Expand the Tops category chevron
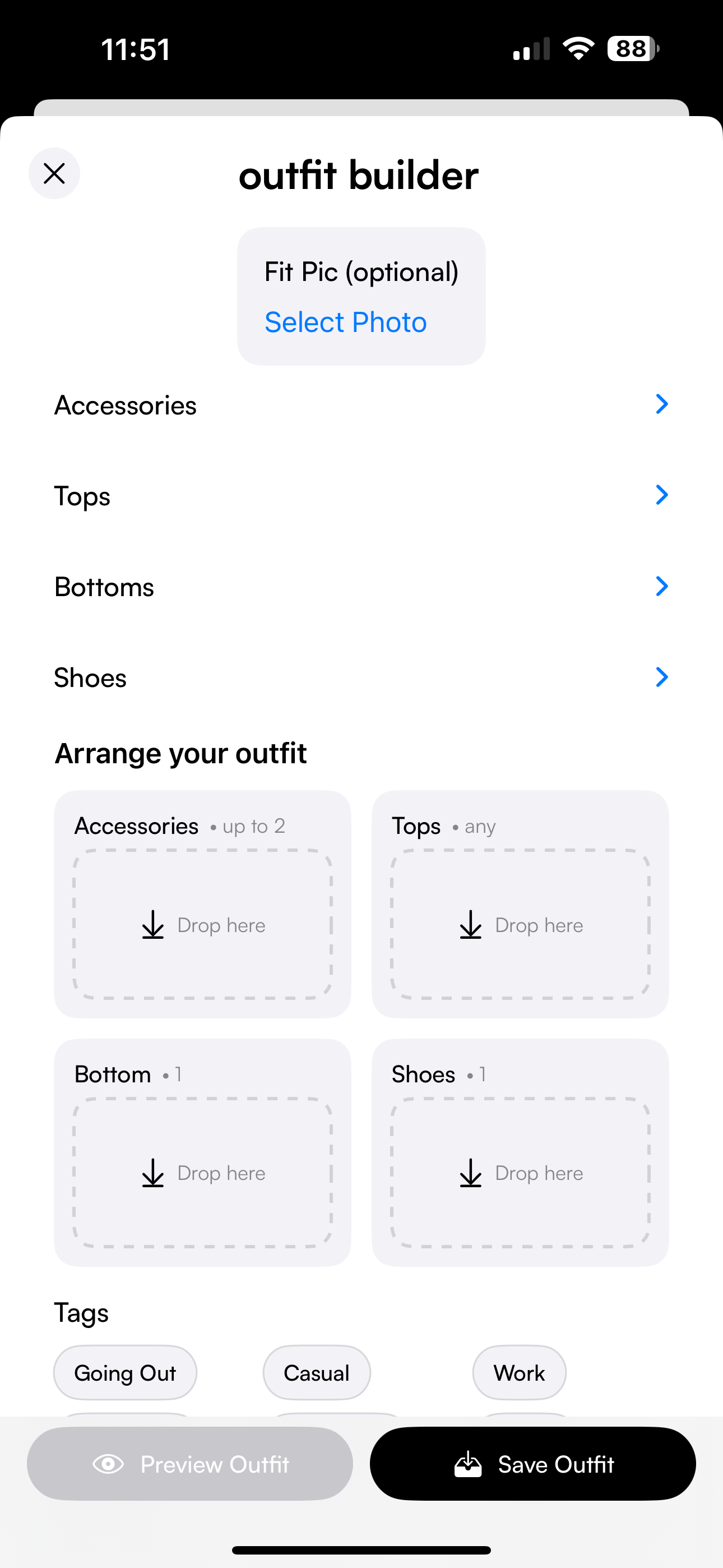 click(662, 495)
